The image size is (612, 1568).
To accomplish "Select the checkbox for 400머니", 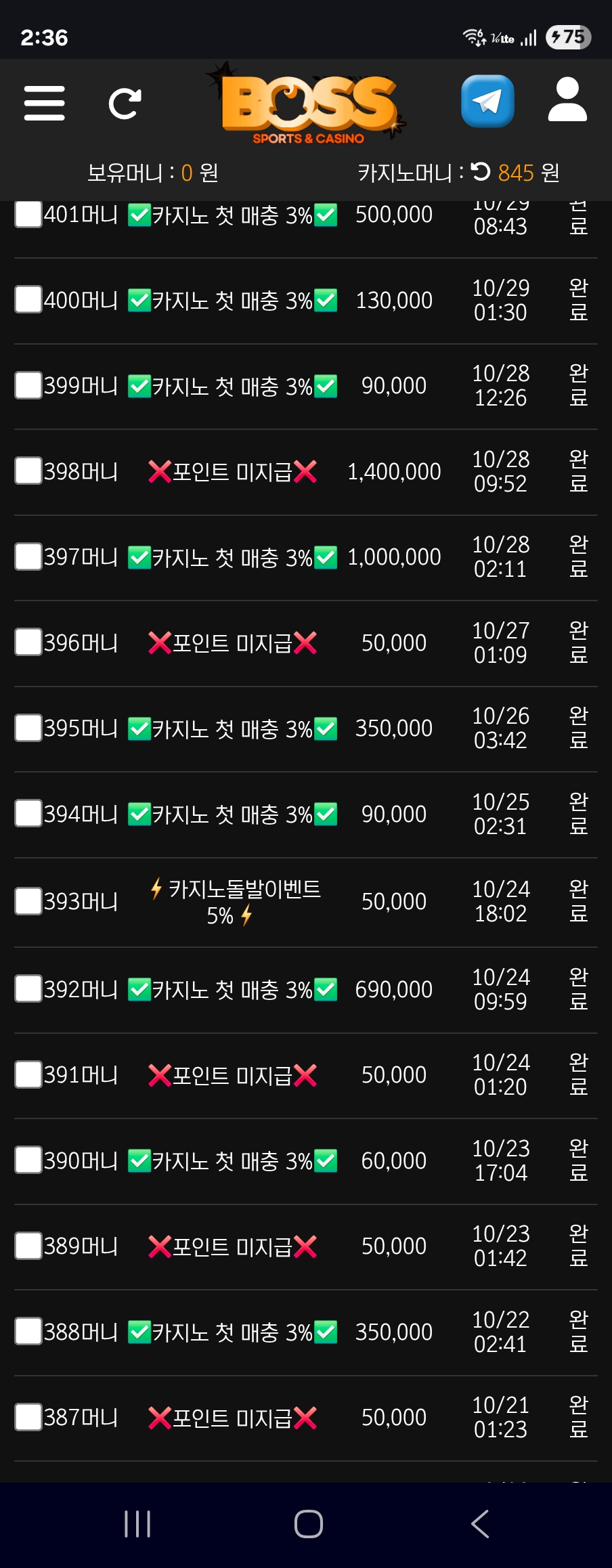I will [x=28, y=299].
